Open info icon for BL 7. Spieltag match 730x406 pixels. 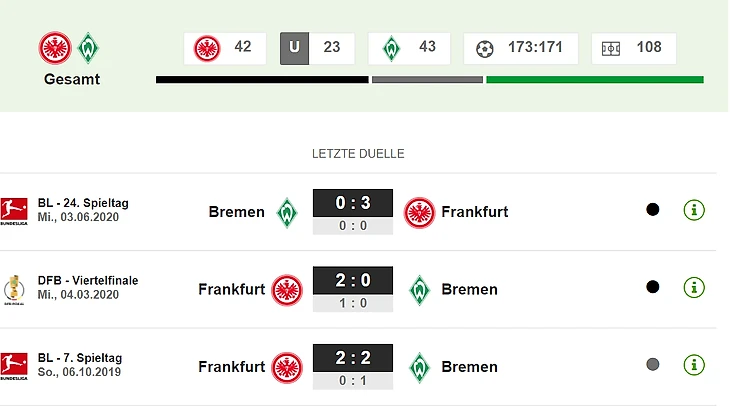(x=694, y=365)
